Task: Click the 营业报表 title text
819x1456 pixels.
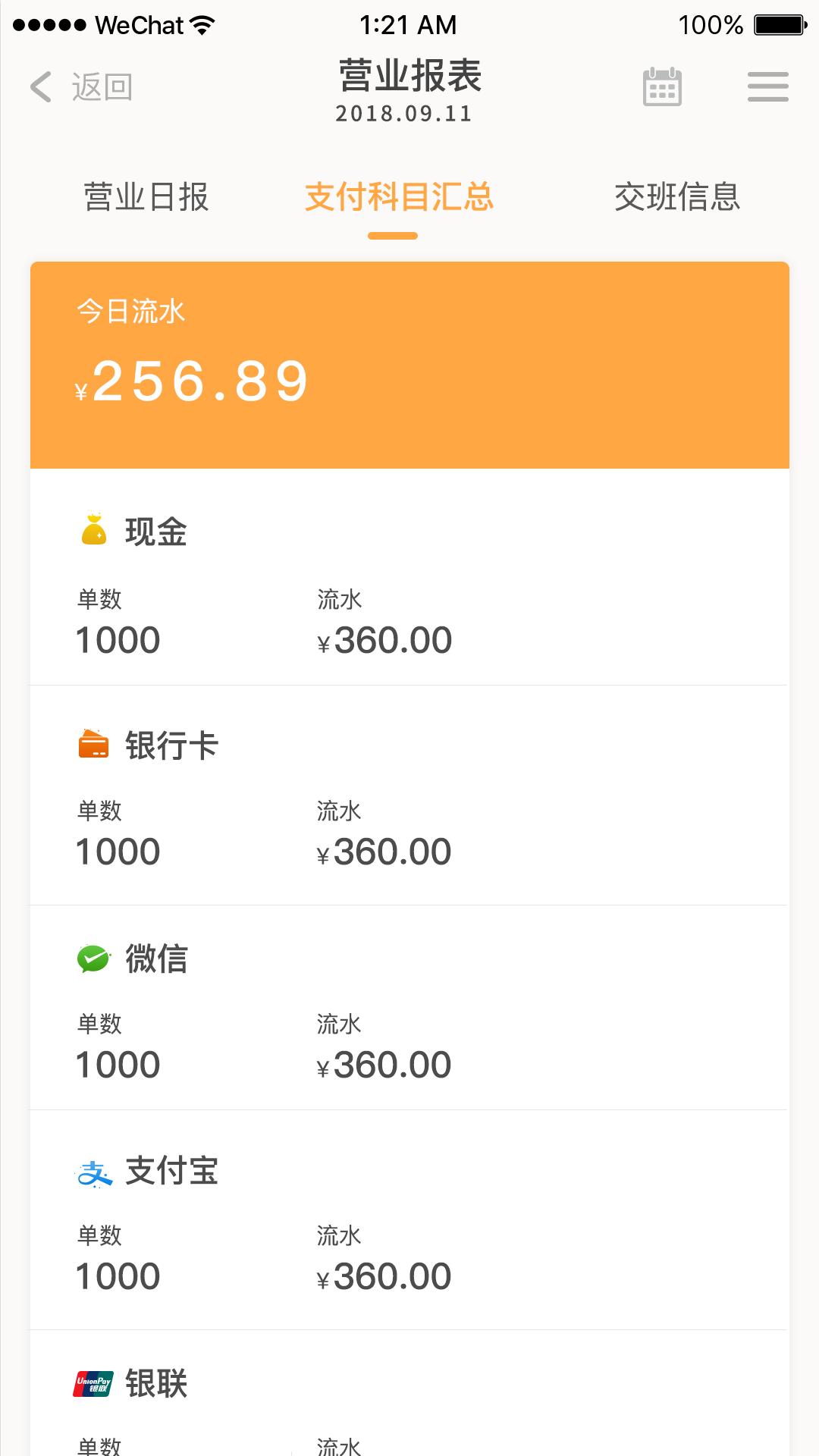Action: point(409,76)
